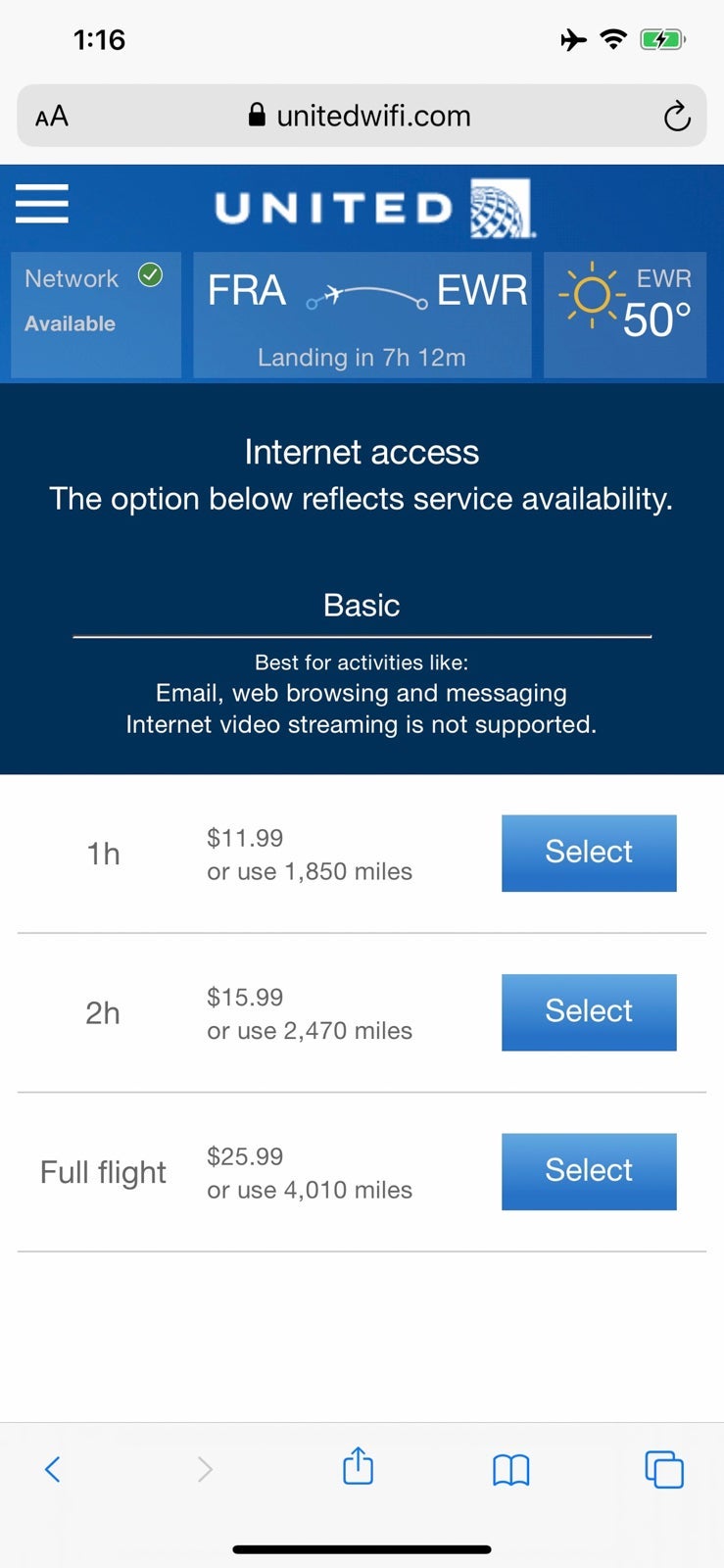Open Safari bookmarks

(510, 1469)
